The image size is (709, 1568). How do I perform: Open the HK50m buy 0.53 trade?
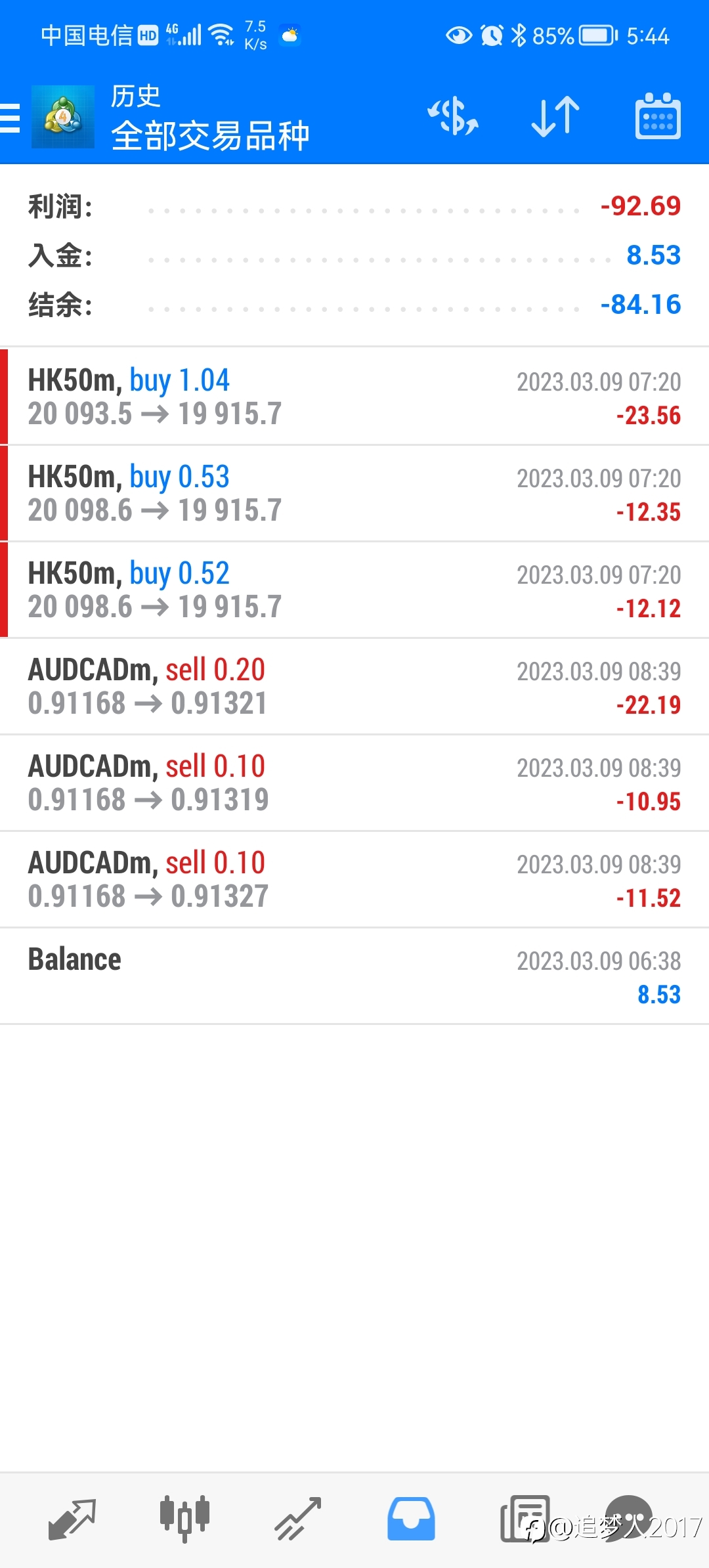point(354,493)
